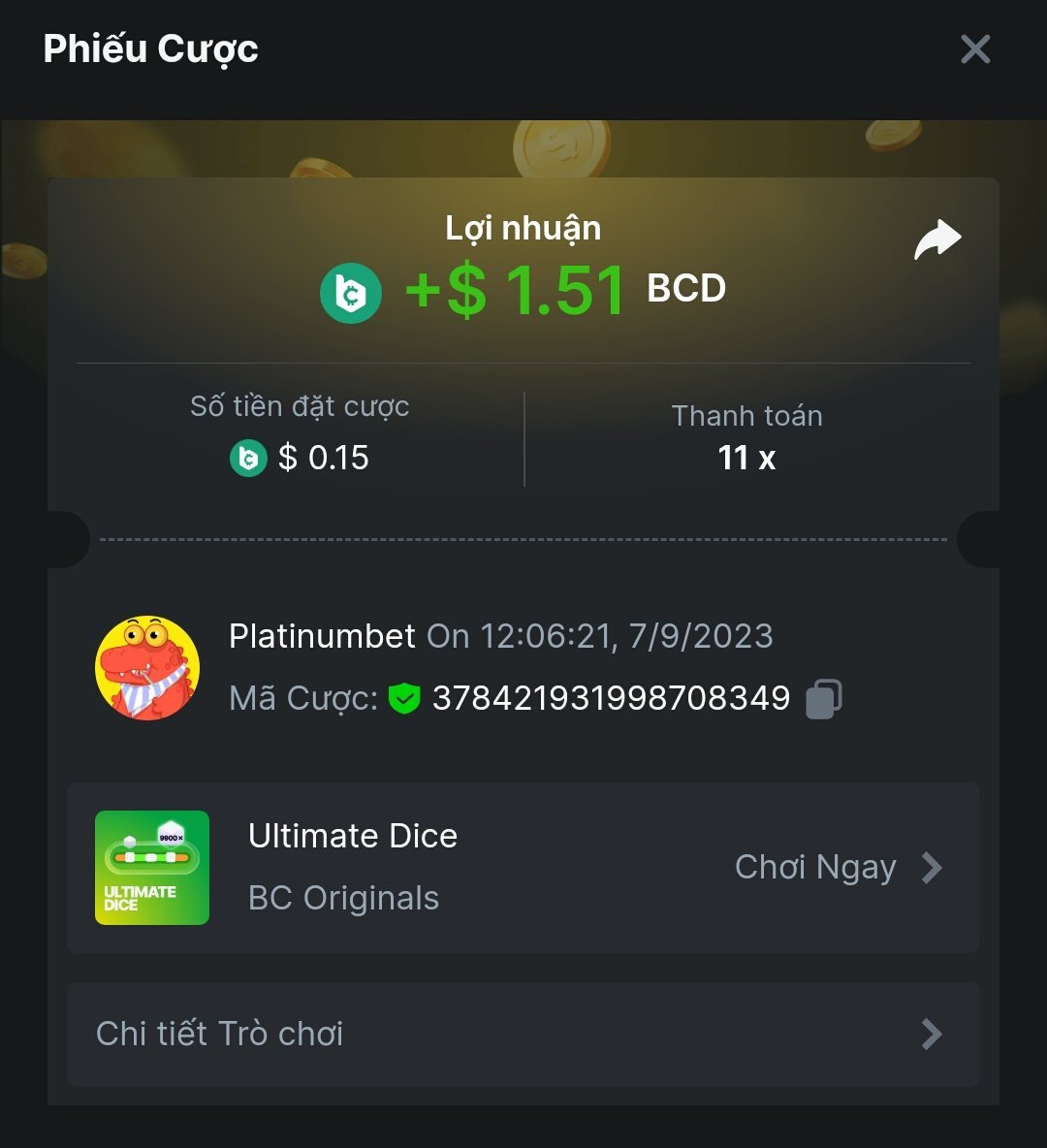Expand Chi tiết Trò chơi
Viewport: 1047px width, 1148px height.
(x=523, y=1034)
